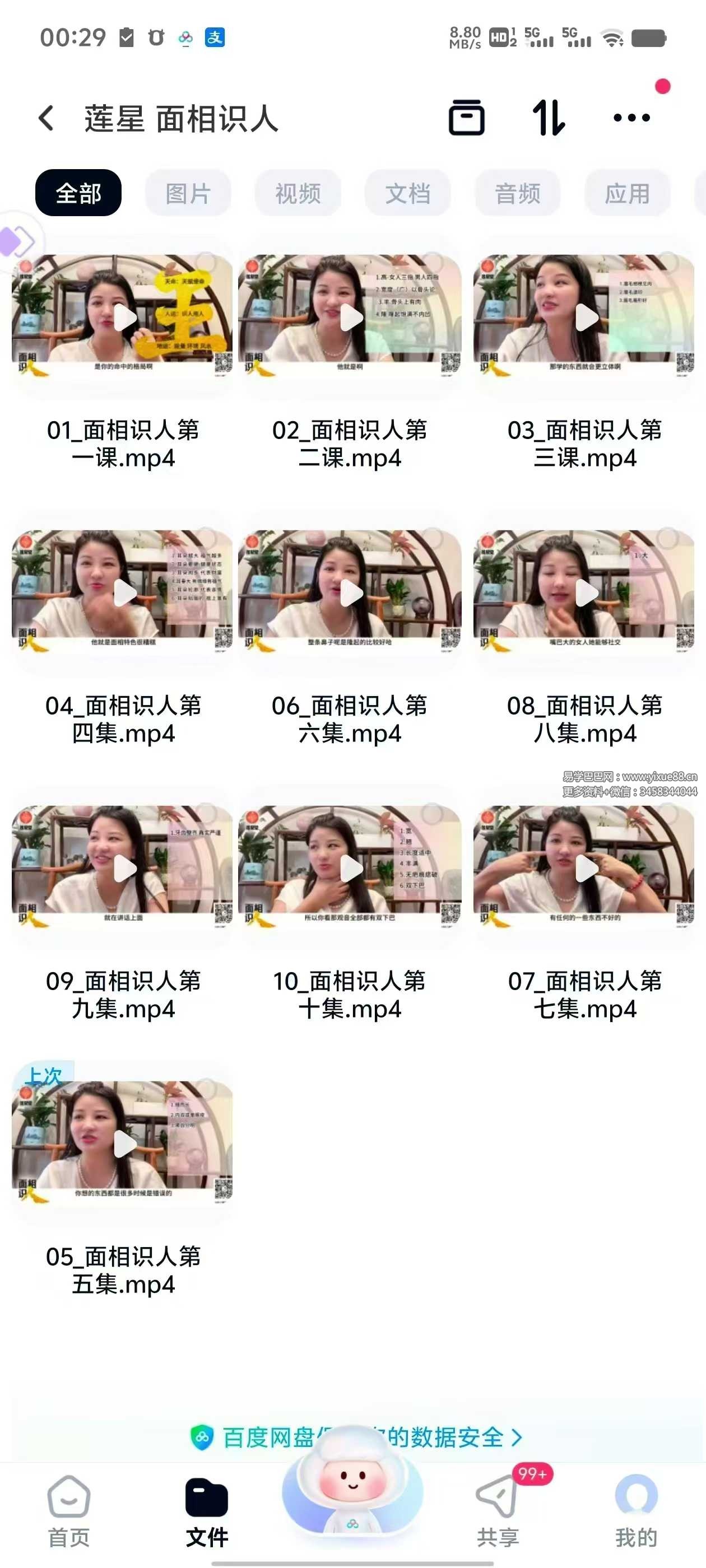Filter files by 视频
Viewport: 706px width, 1568px height.
pyautogui.click(x=298, y=193)
